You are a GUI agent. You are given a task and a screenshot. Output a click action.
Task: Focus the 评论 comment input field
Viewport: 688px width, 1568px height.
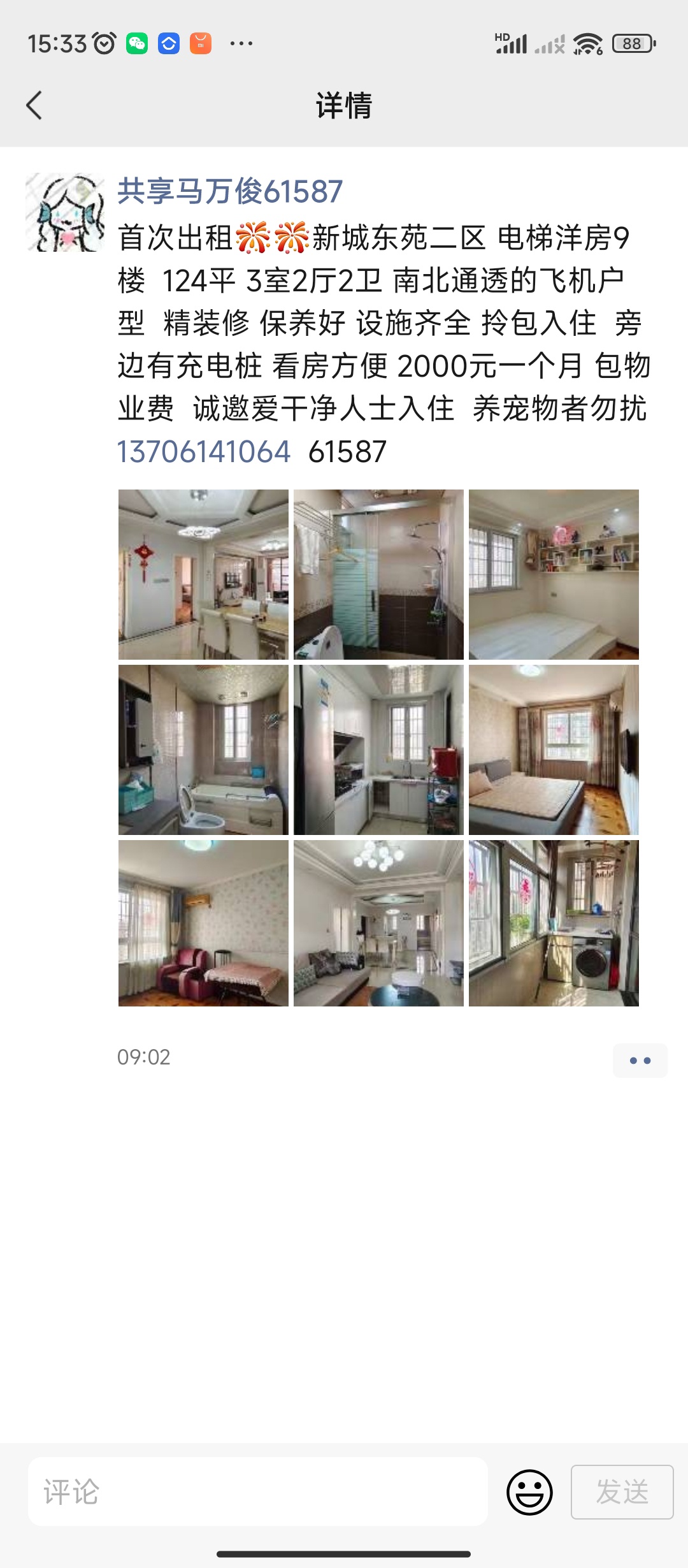point(258,1492)
